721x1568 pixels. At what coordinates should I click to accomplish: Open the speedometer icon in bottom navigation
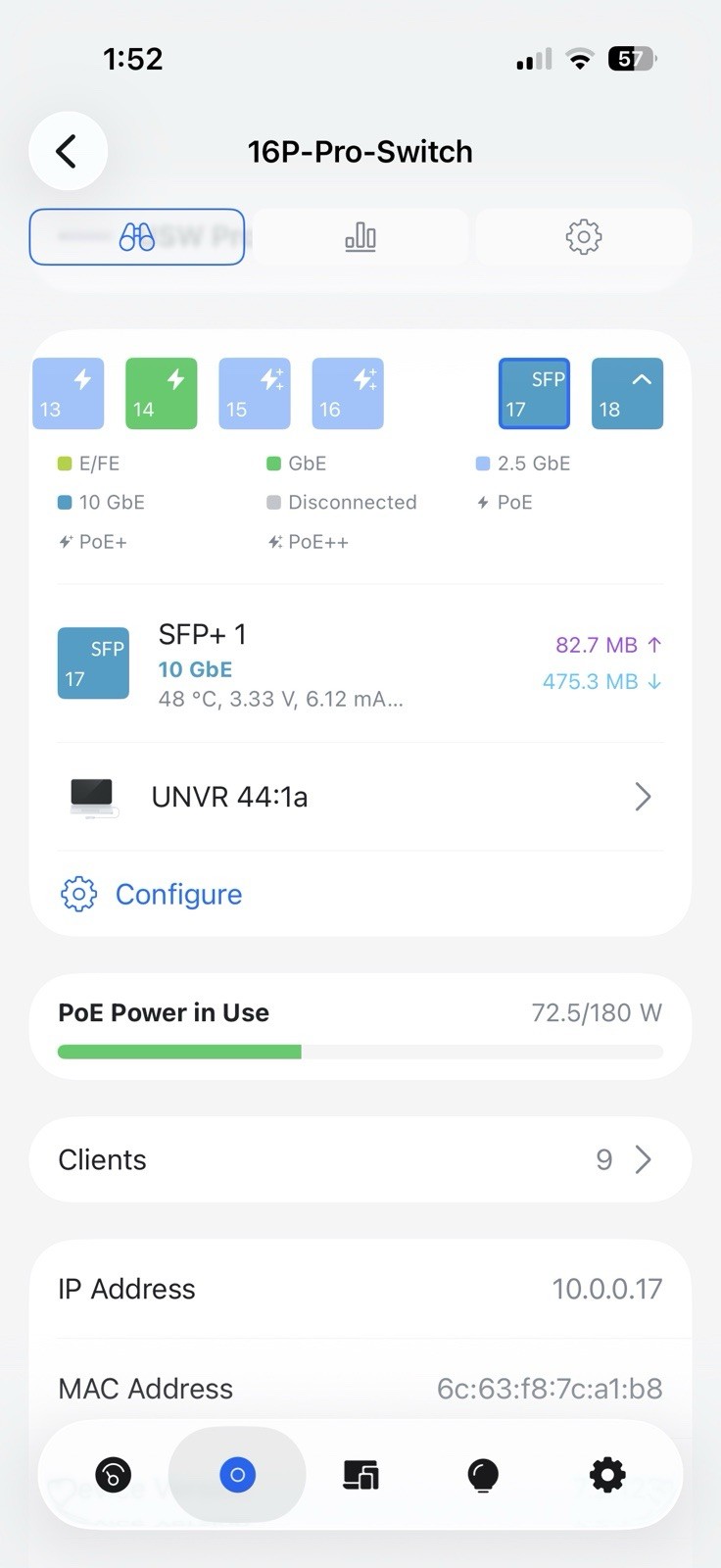(x=113, y=1475)
